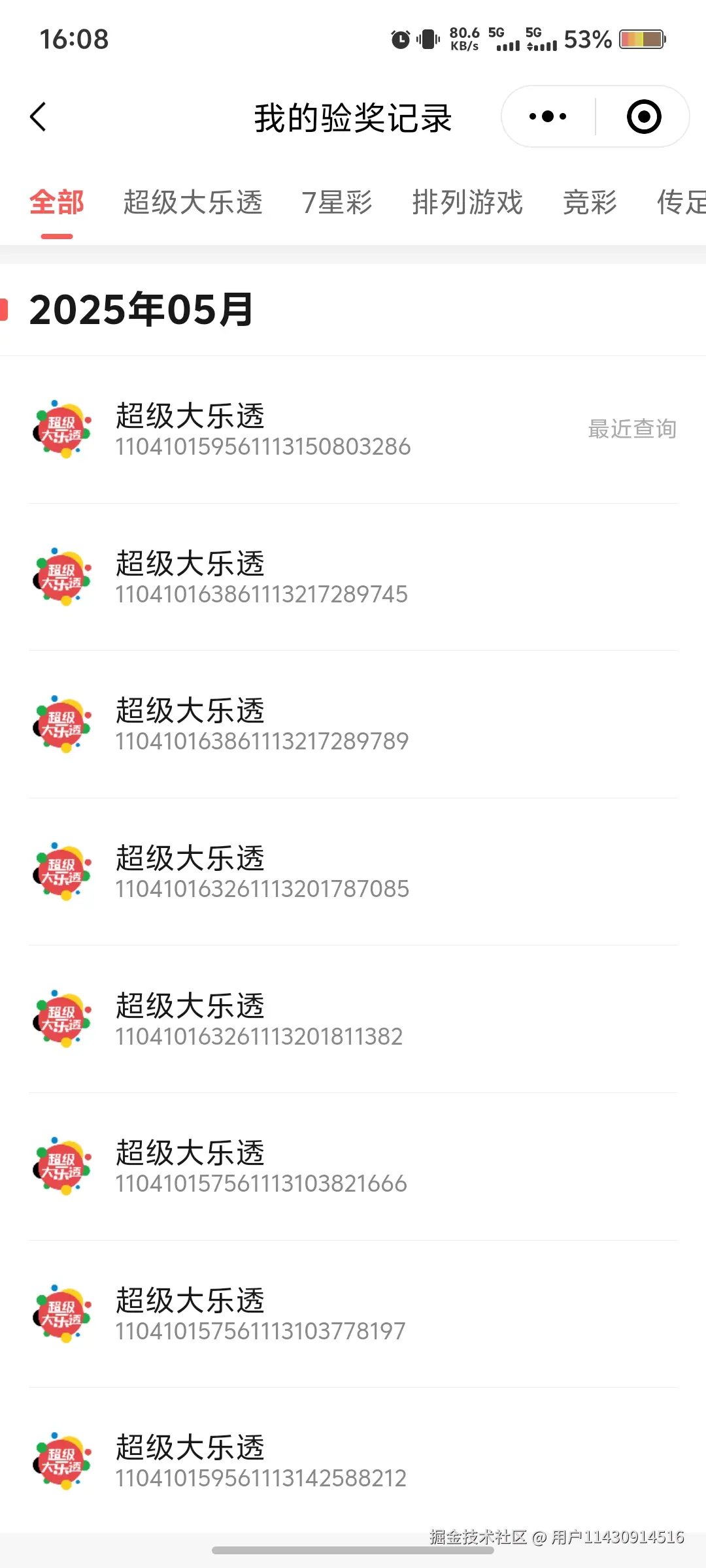Tap the back arrow icon
Image resolution: width=706 pixels, height=1568 pixels.
(39, 118)
